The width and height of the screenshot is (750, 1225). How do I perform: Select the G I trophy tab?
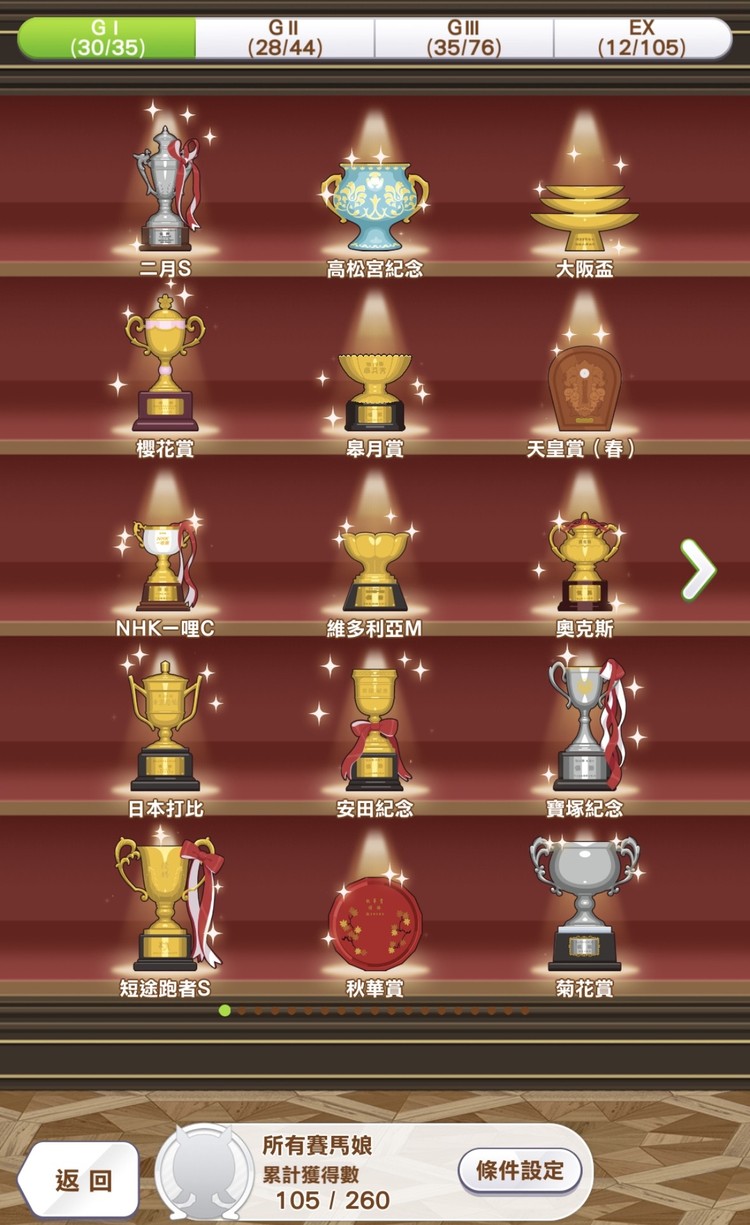(107, 38)
